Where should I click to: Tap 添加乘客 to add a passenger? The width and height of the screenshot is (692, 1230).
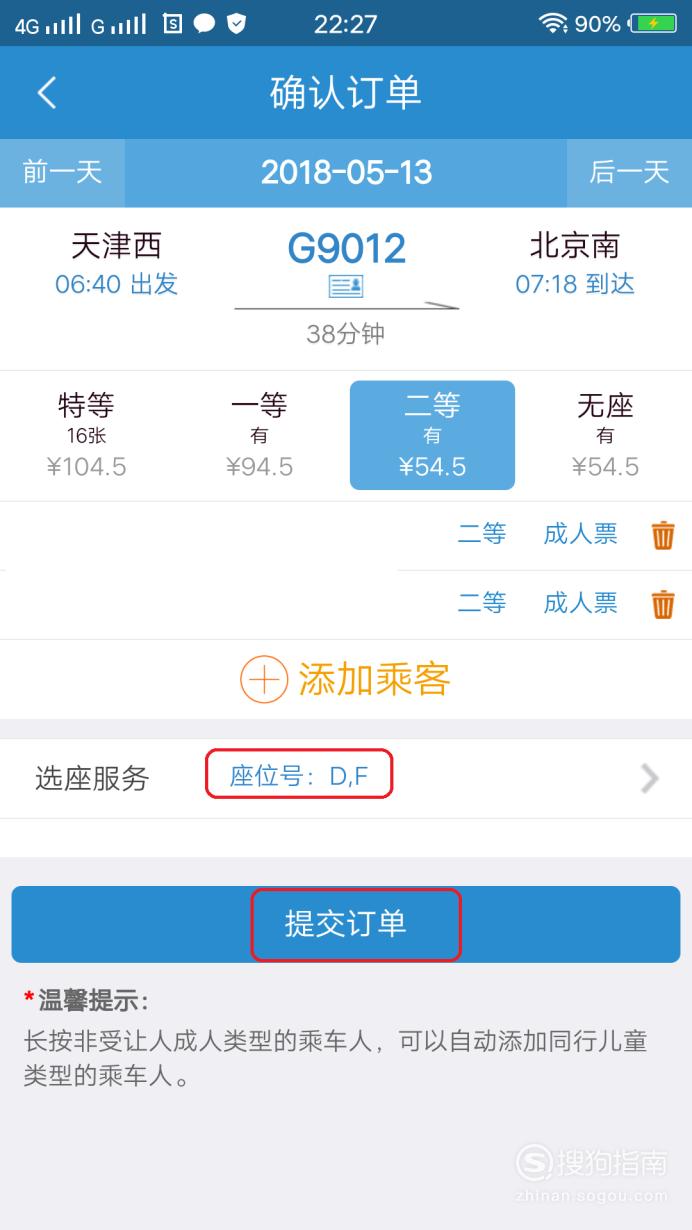346,680
